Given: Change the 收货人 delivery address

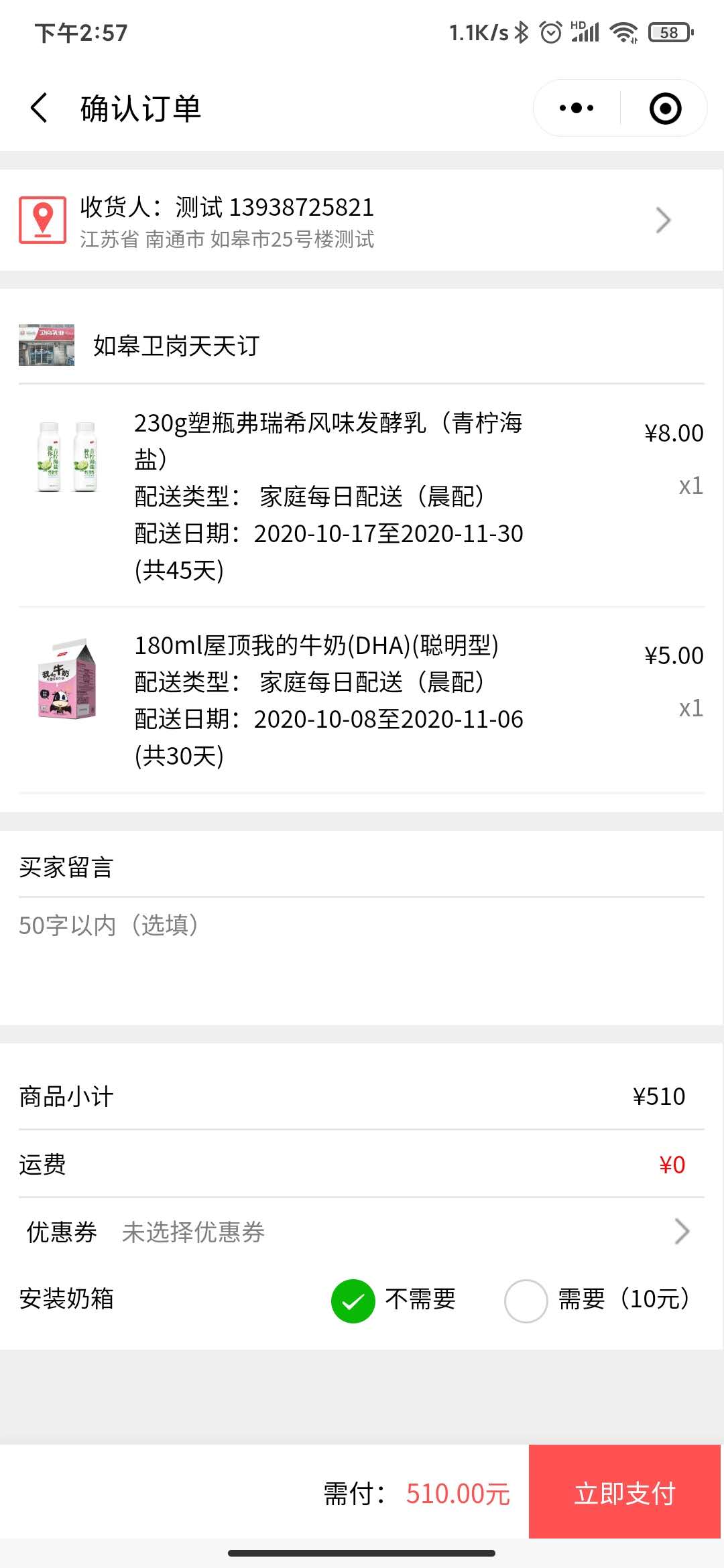Looking at the screenshot, I should coord(362,220).
